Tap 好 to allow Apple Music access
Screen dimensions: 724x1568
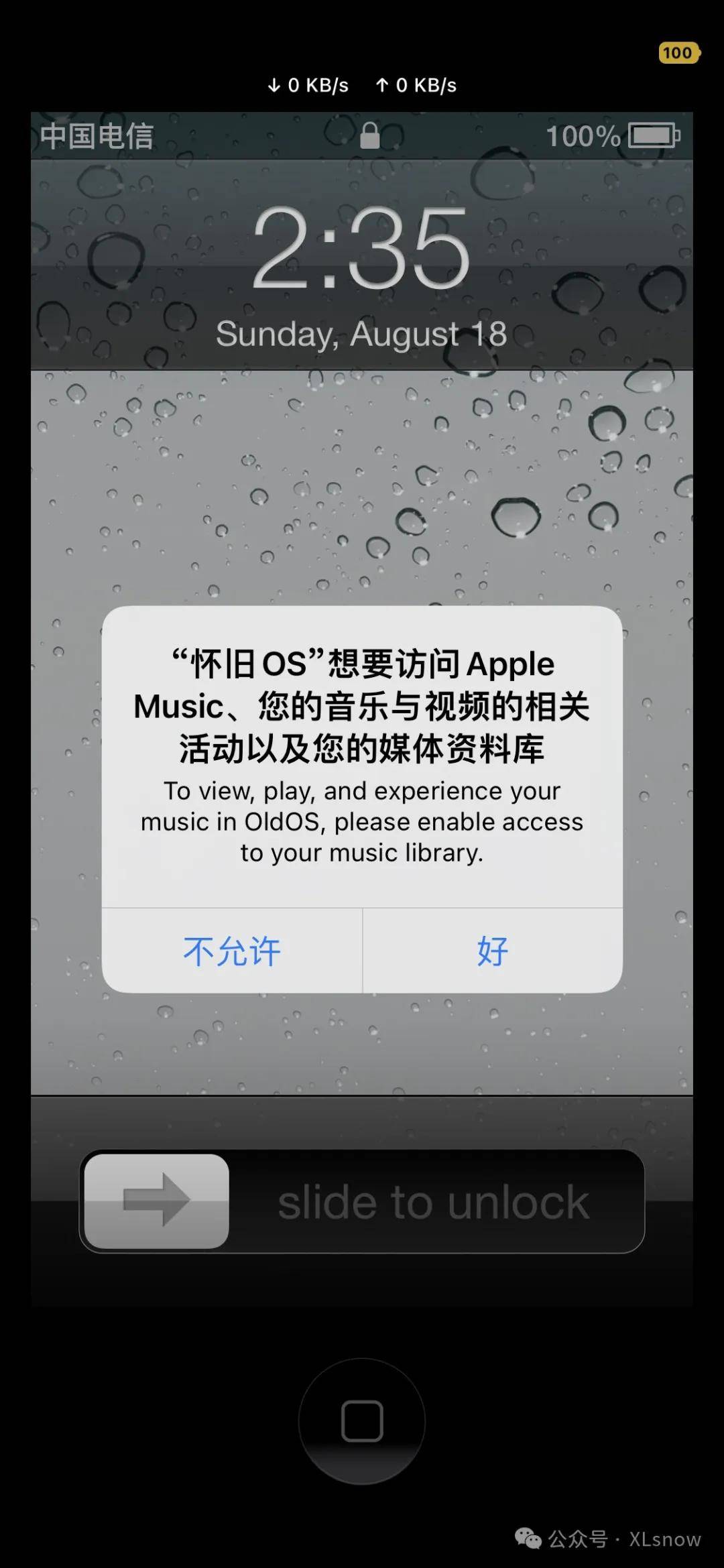[x=491, y=951]
